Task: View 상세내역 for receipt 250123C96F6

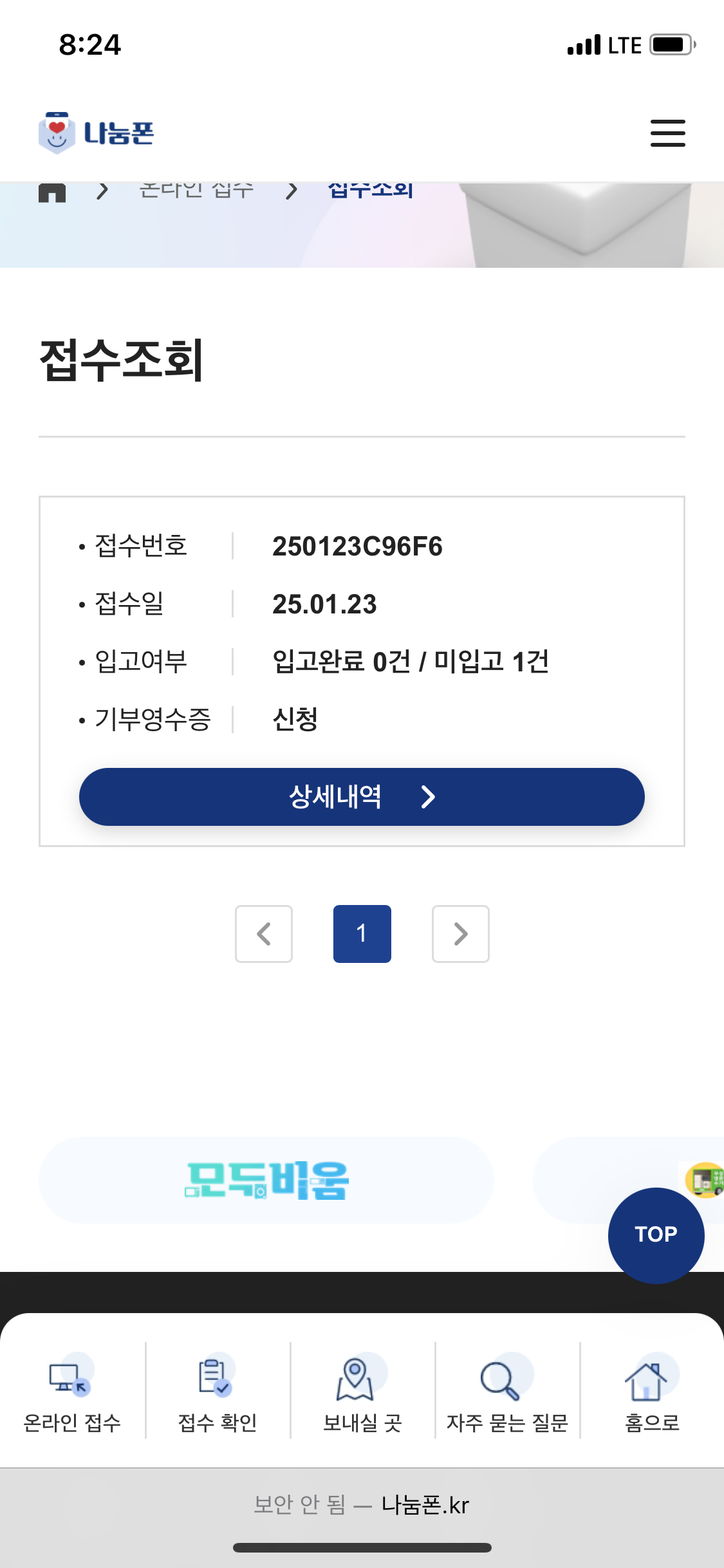Action: 362,797
